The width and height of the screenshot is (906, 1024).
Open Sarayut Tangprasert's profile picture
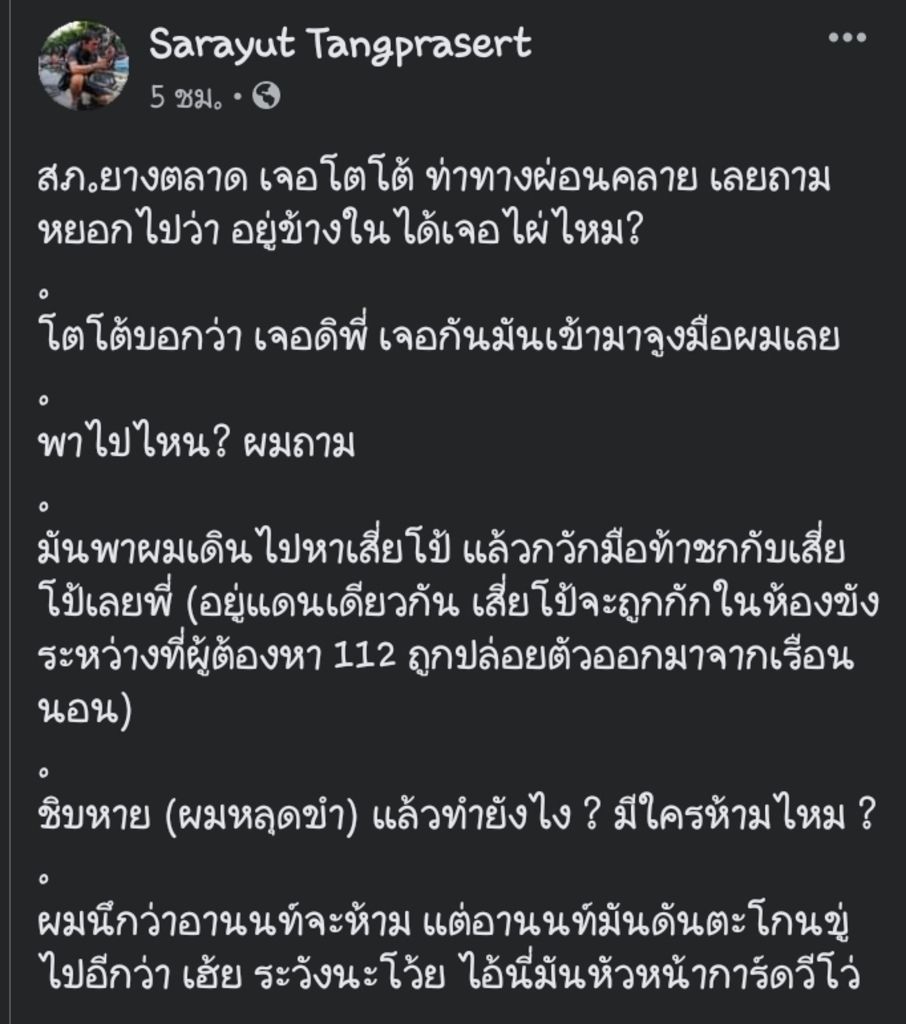click(x=83, y=66)
